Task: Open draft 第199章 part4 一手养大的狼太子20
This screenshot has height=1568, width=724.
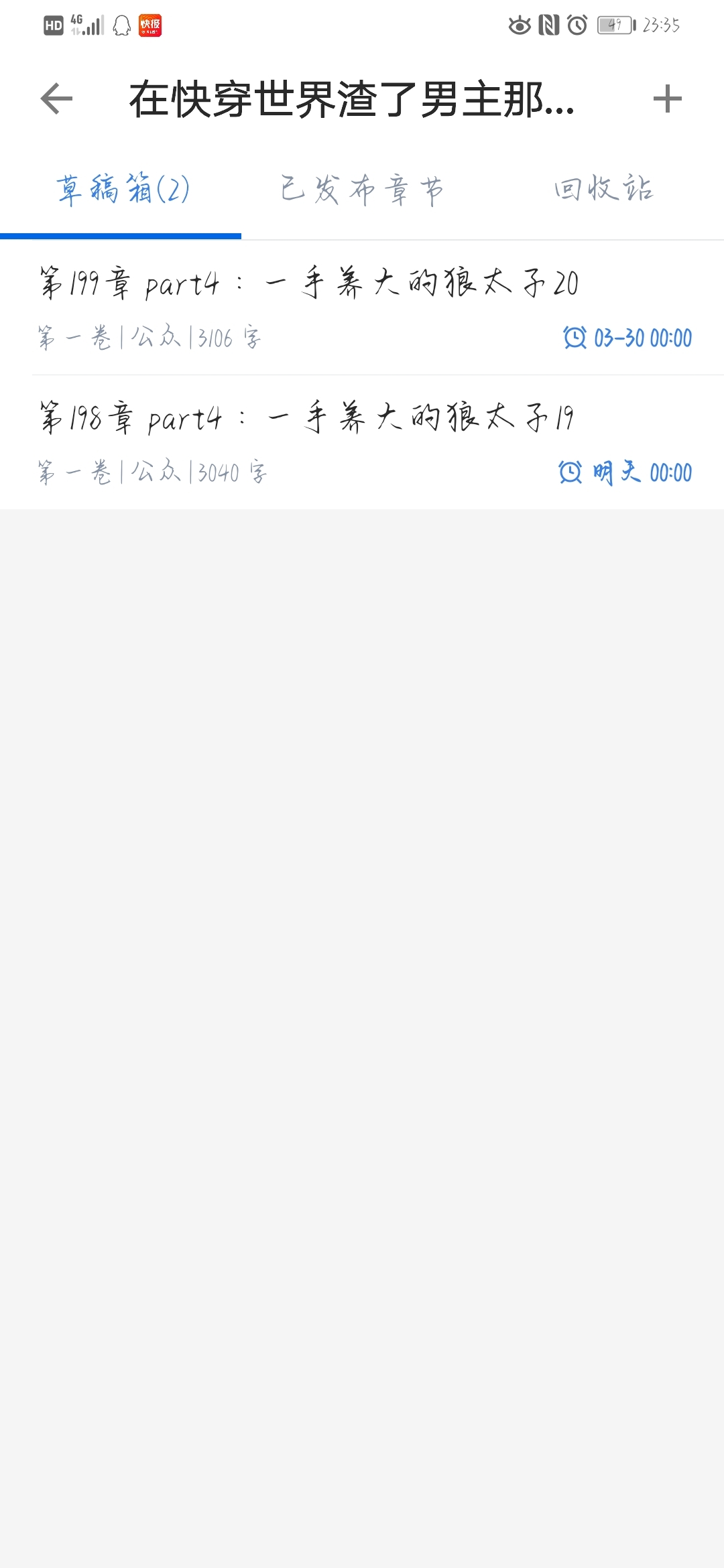Action: [x=362, y=308]
